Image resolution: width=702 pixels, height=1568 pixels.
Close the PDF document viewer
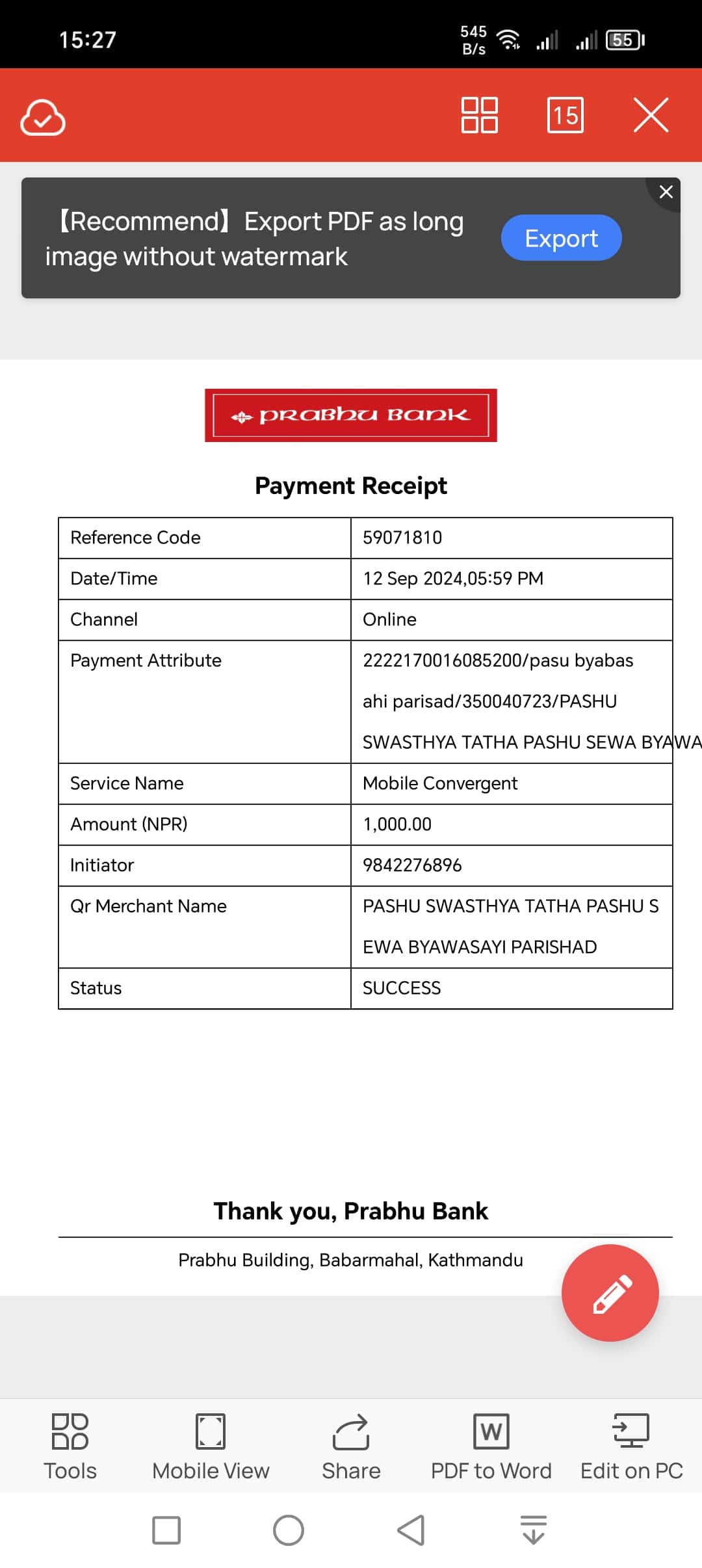pyautogui.click(x=651, y=115)
